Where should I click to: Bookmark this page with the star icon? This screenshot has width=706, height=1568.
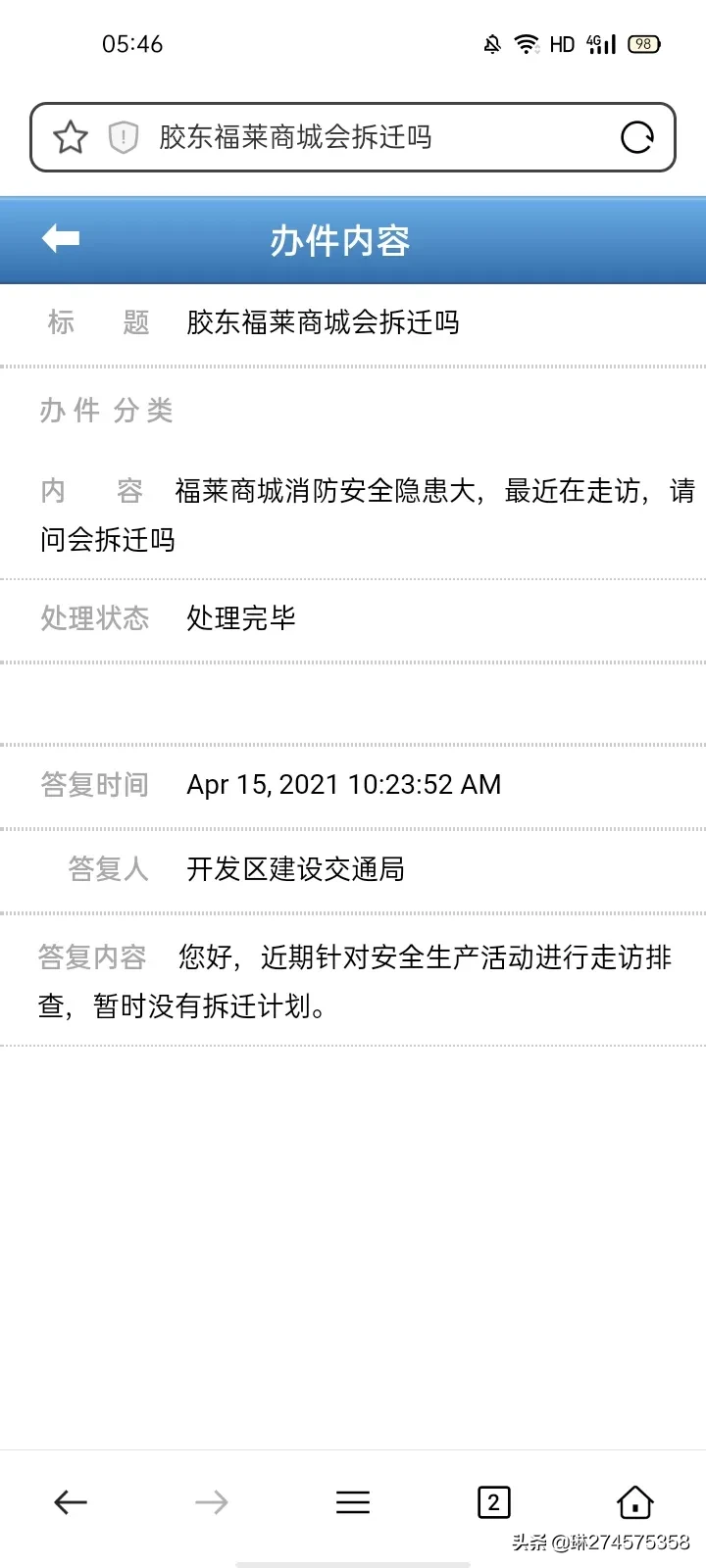click(x=70, y=137)
